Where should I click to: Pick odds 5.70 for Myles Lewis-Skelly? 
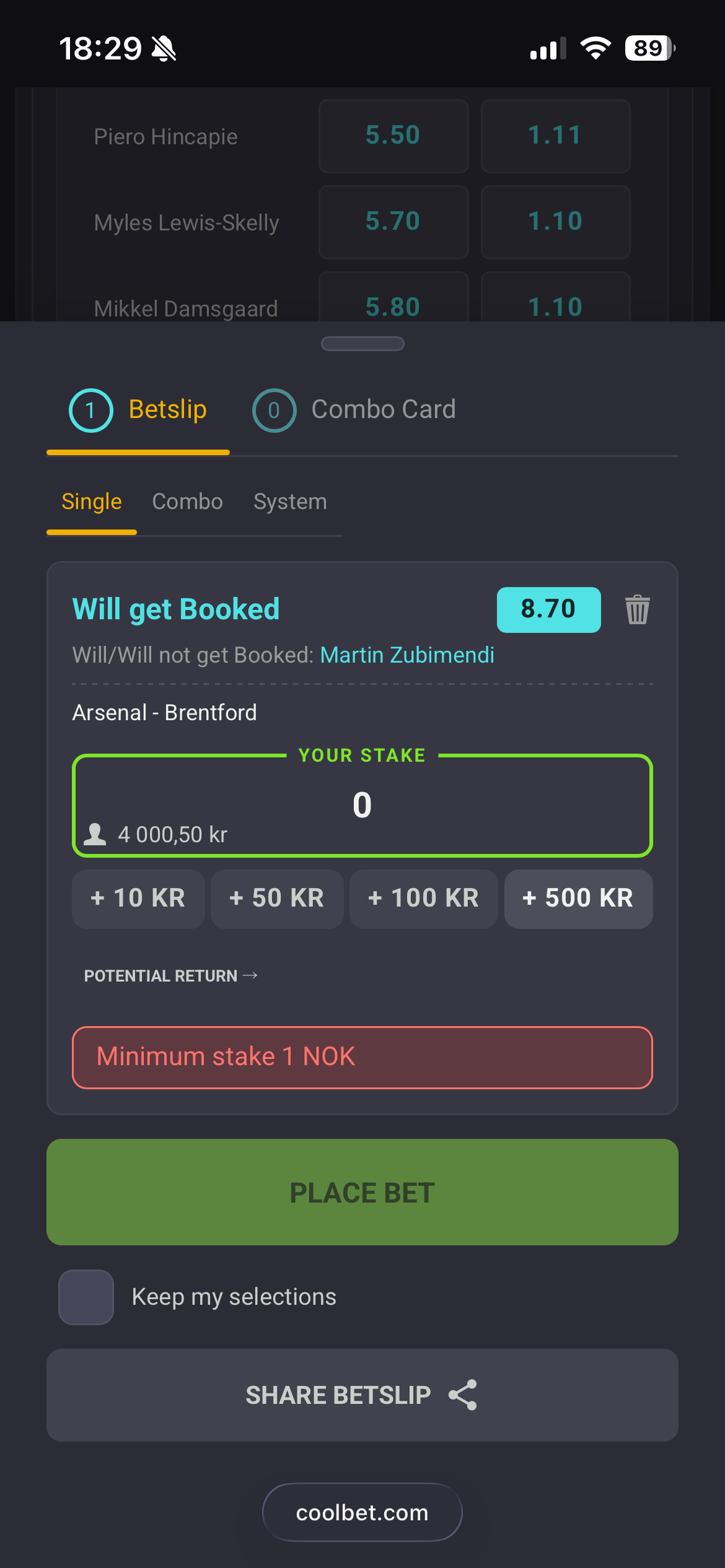pyautogui.click(x=393, y=222)
